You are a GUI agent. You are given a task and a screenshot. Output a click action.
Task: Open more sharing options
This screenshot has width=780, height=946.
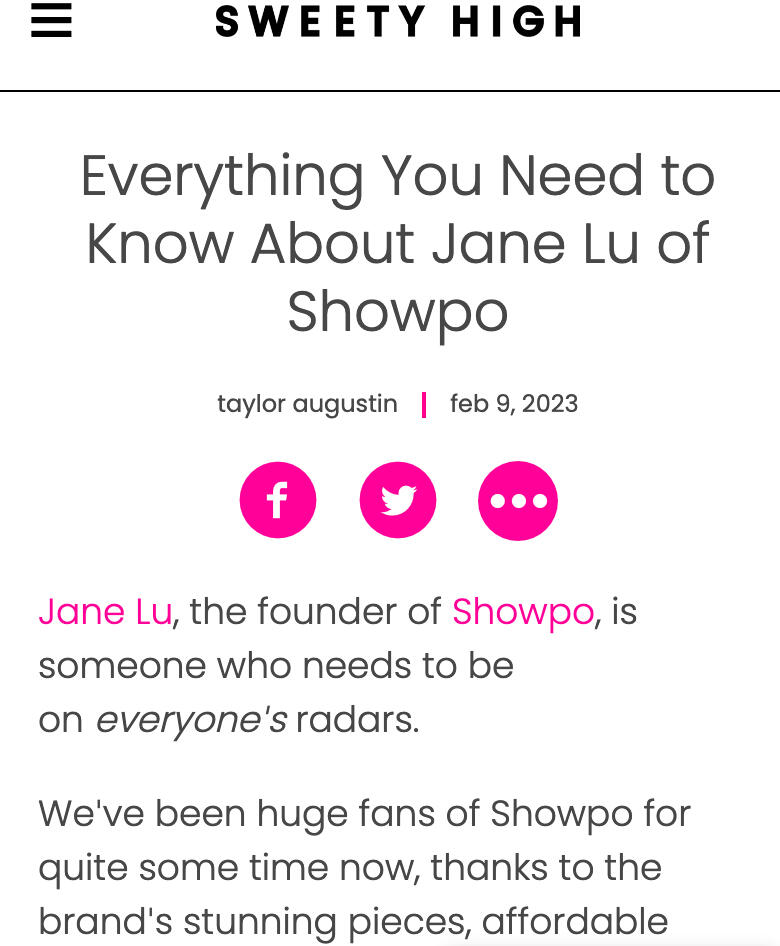pos(518,500)
